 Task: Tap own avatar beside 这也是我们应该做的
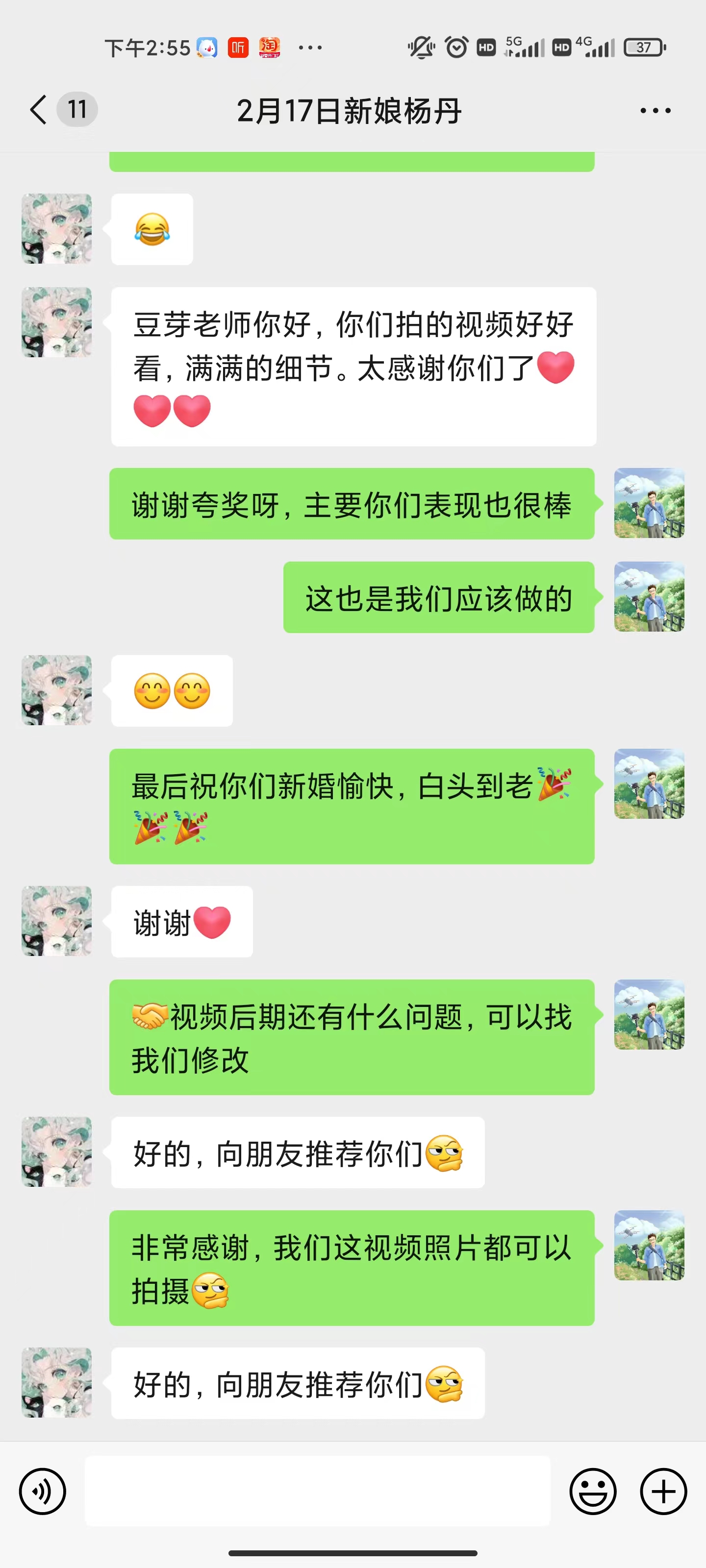coord(649,596)
